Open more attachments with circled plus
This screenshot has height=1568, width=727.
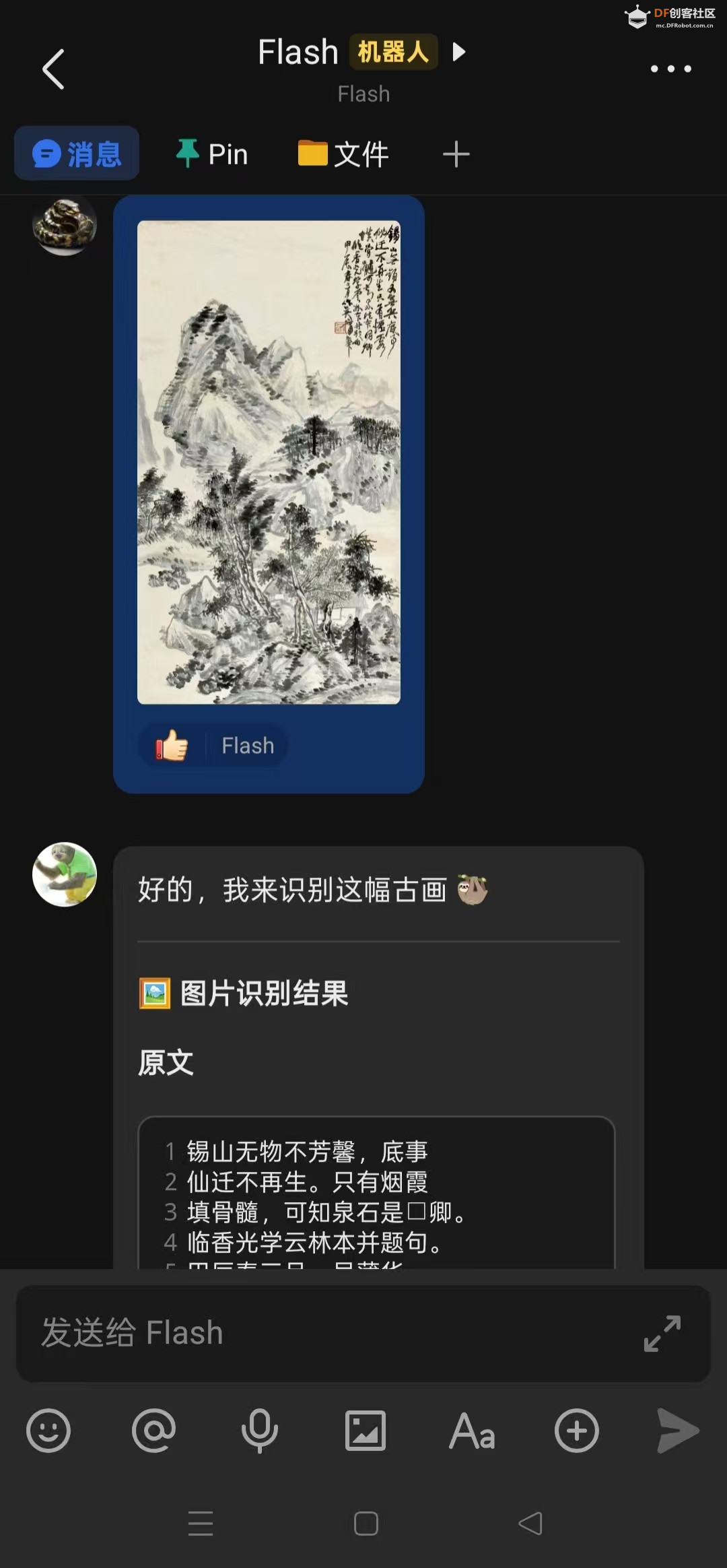[x=577, y=1431]
